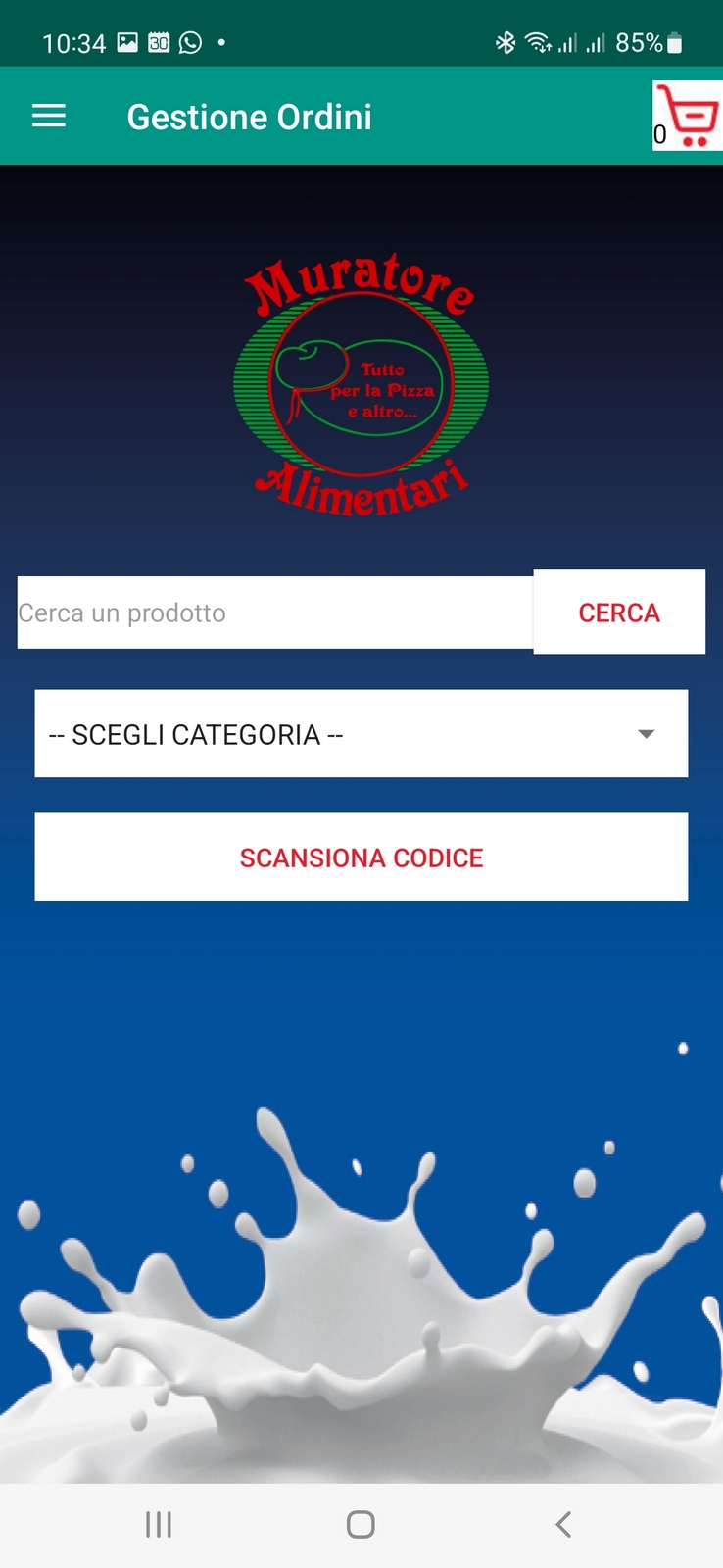Tap the clock showing 10:34
The image size is (723, 1568).
pyautogui.click(x=73, y=43)
